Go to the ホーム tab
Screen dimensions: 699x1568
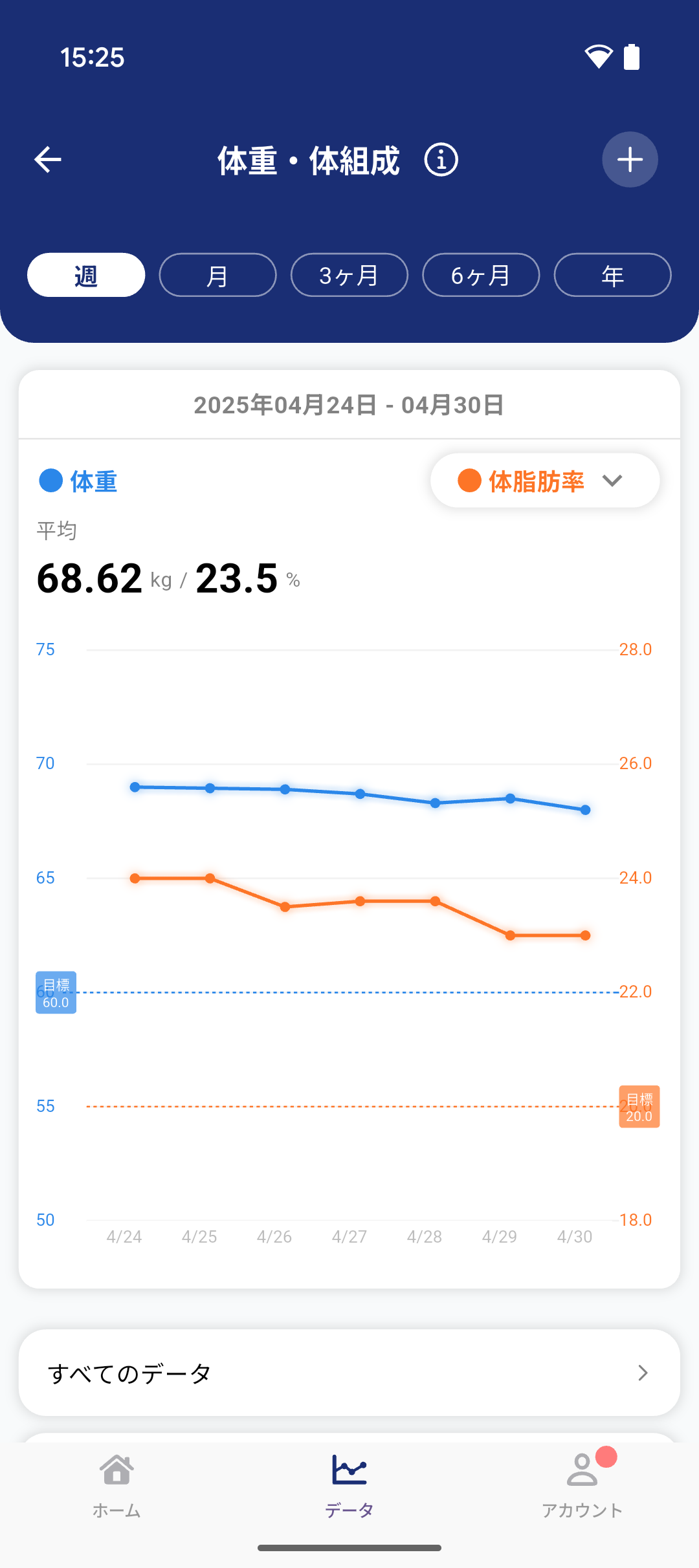(x=116, y=1485)
